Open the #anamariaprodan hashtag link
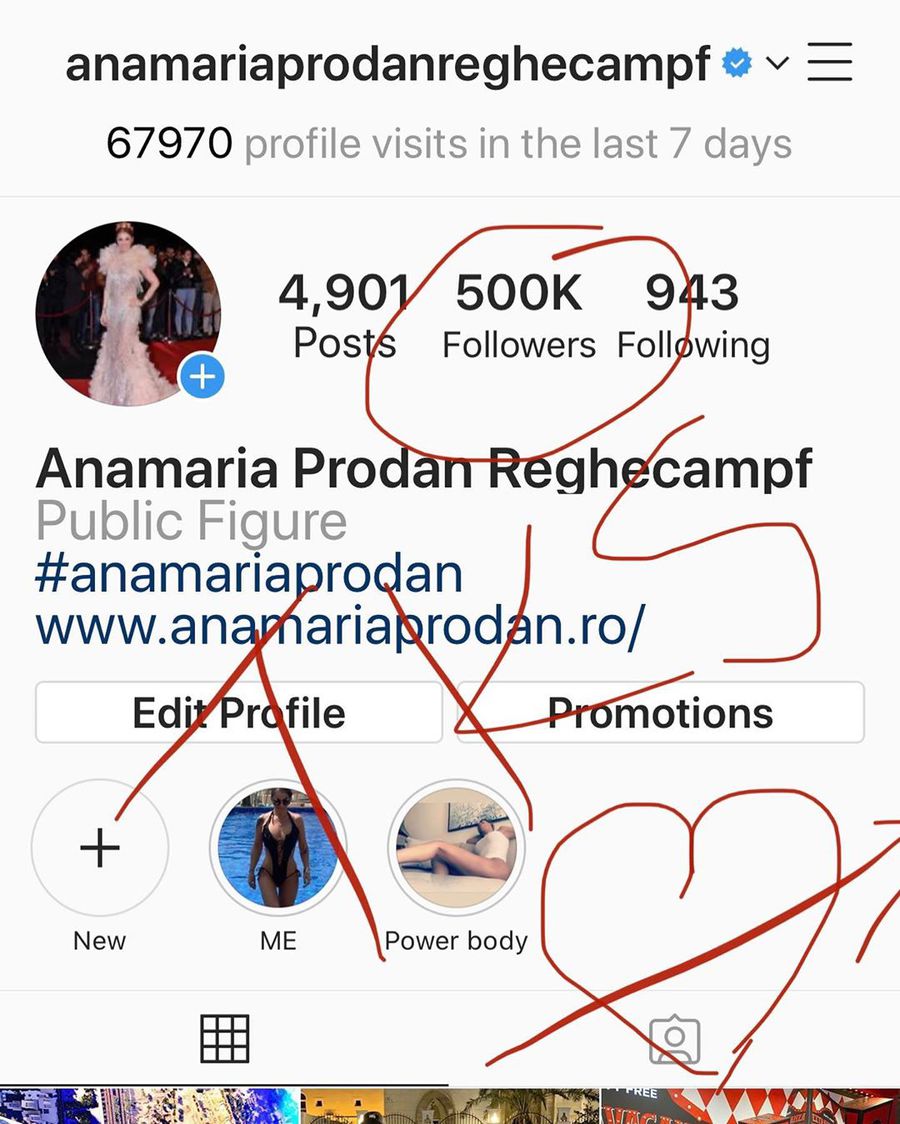Image resolution: width=900 pixels, height=1124 pixels. tap(249, 574)
